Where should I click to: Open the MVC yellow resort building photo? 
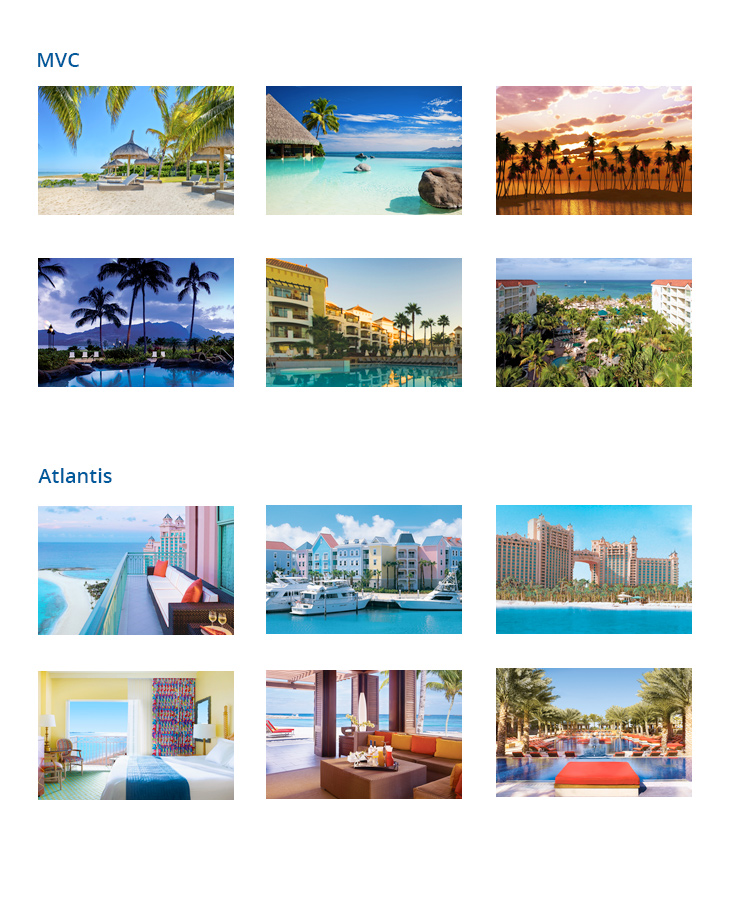point(364,322)
